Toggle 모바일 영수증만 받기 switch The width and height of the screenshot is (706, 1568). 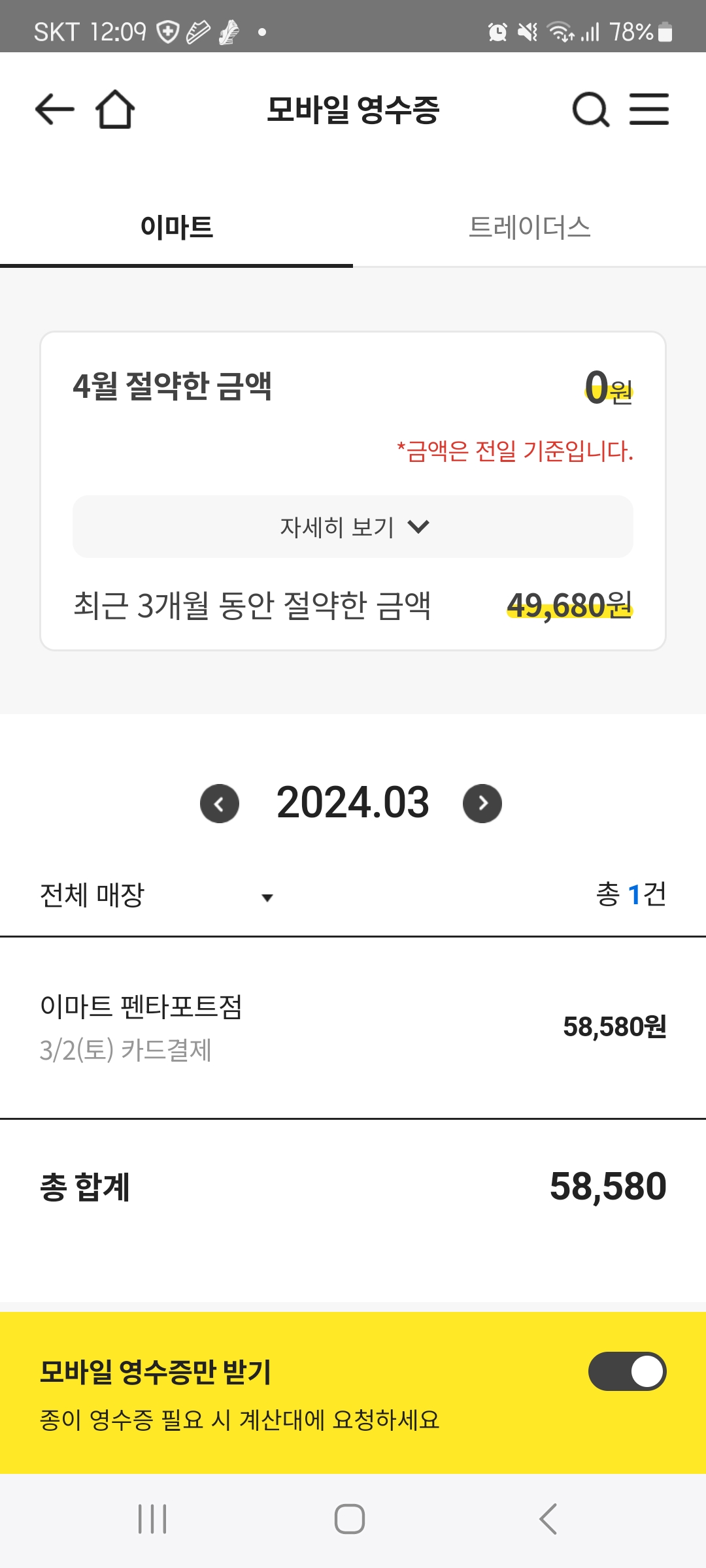(627, 1371)
